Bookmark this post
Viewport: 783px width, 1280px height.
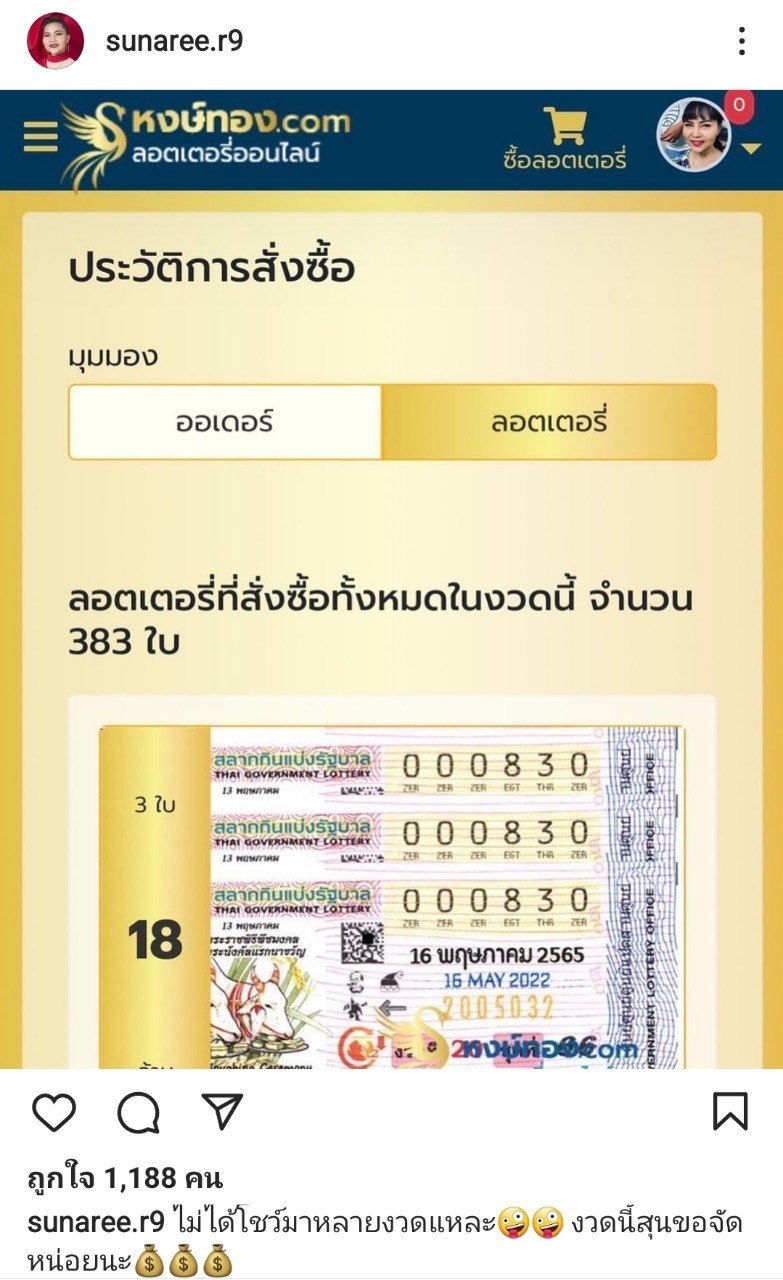click(730, 1111)
